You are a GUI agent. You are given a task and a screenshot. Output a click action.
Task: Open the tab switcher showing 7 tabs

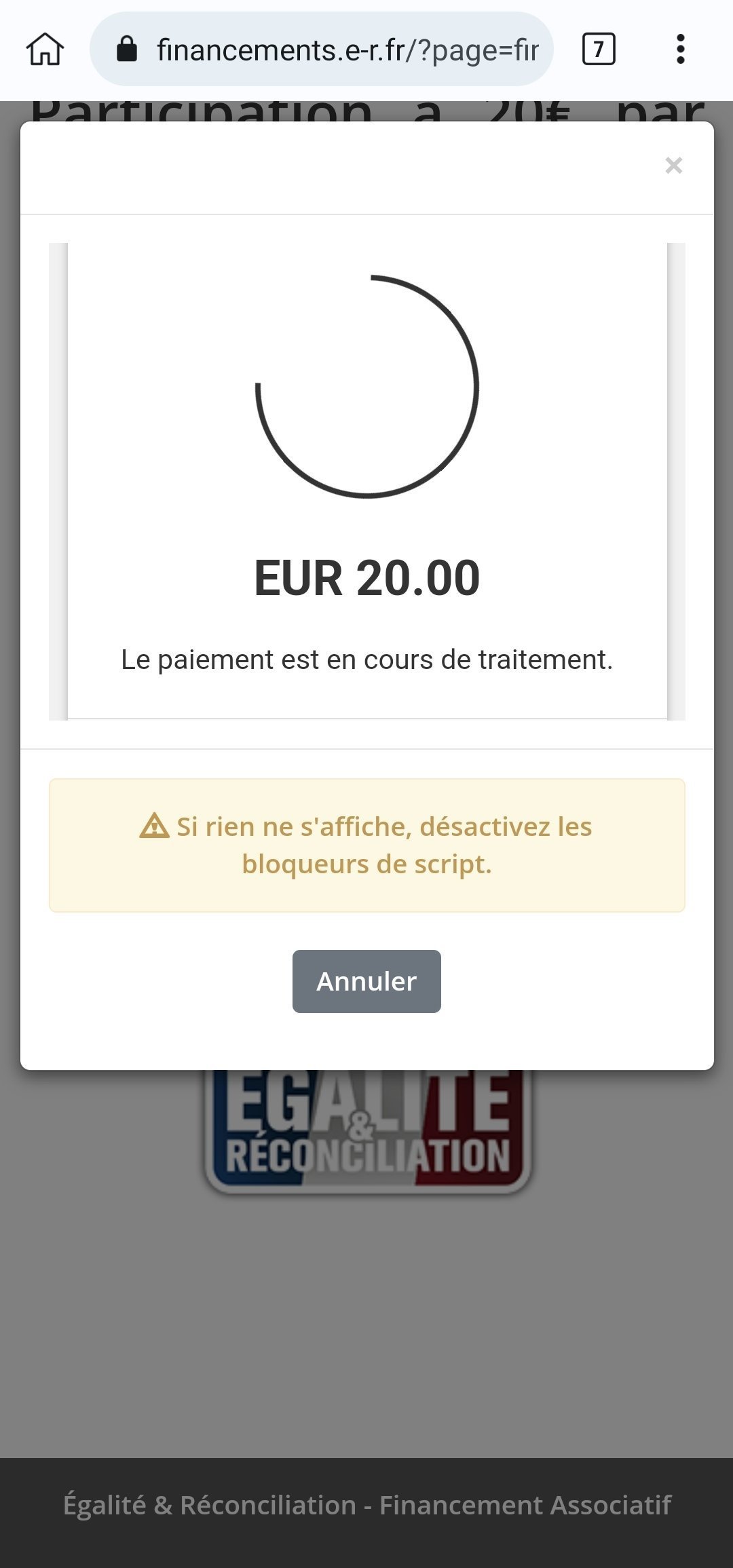tap(599, 49)
